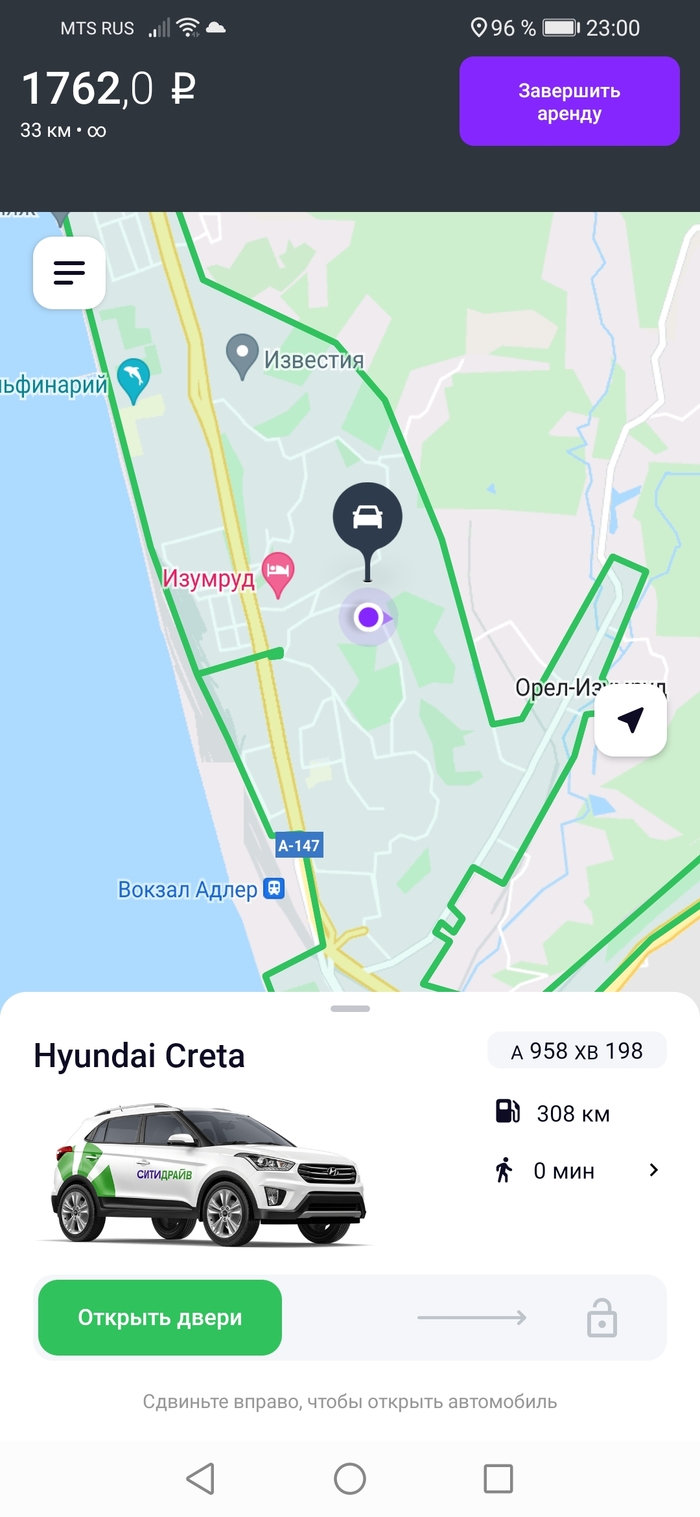Open the Известия place marker
The width and height of the screenshot is (700, 1517).
pos(243,355)
